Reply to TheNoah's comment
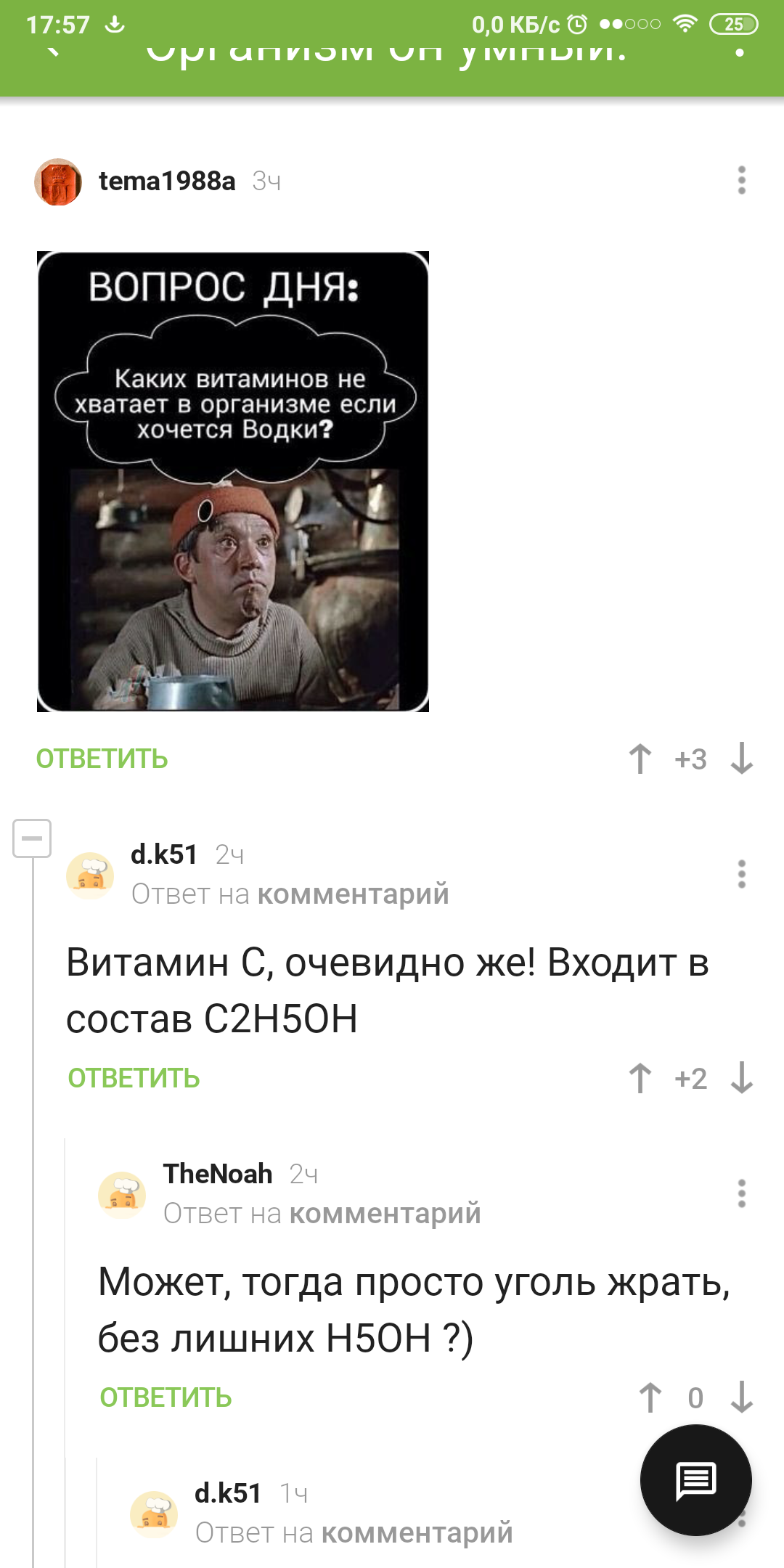The width and height of the screenshot is (784, 1568). 166,1397
